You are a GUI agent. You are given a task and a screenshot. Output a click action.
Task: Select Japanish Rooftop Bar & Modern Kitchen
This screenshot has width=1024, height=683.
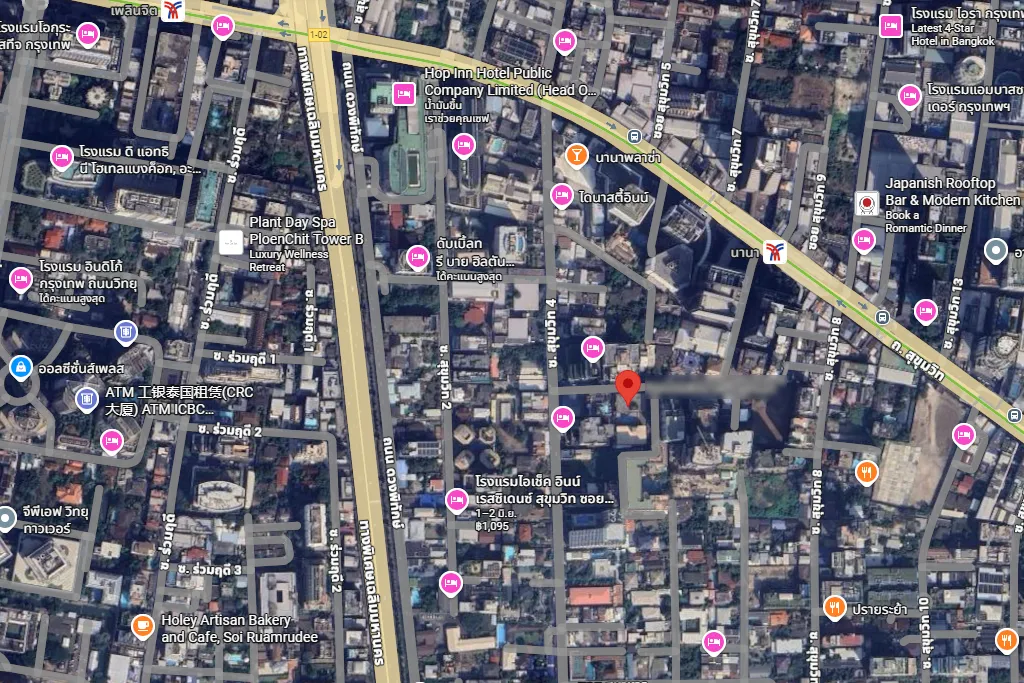867,204
